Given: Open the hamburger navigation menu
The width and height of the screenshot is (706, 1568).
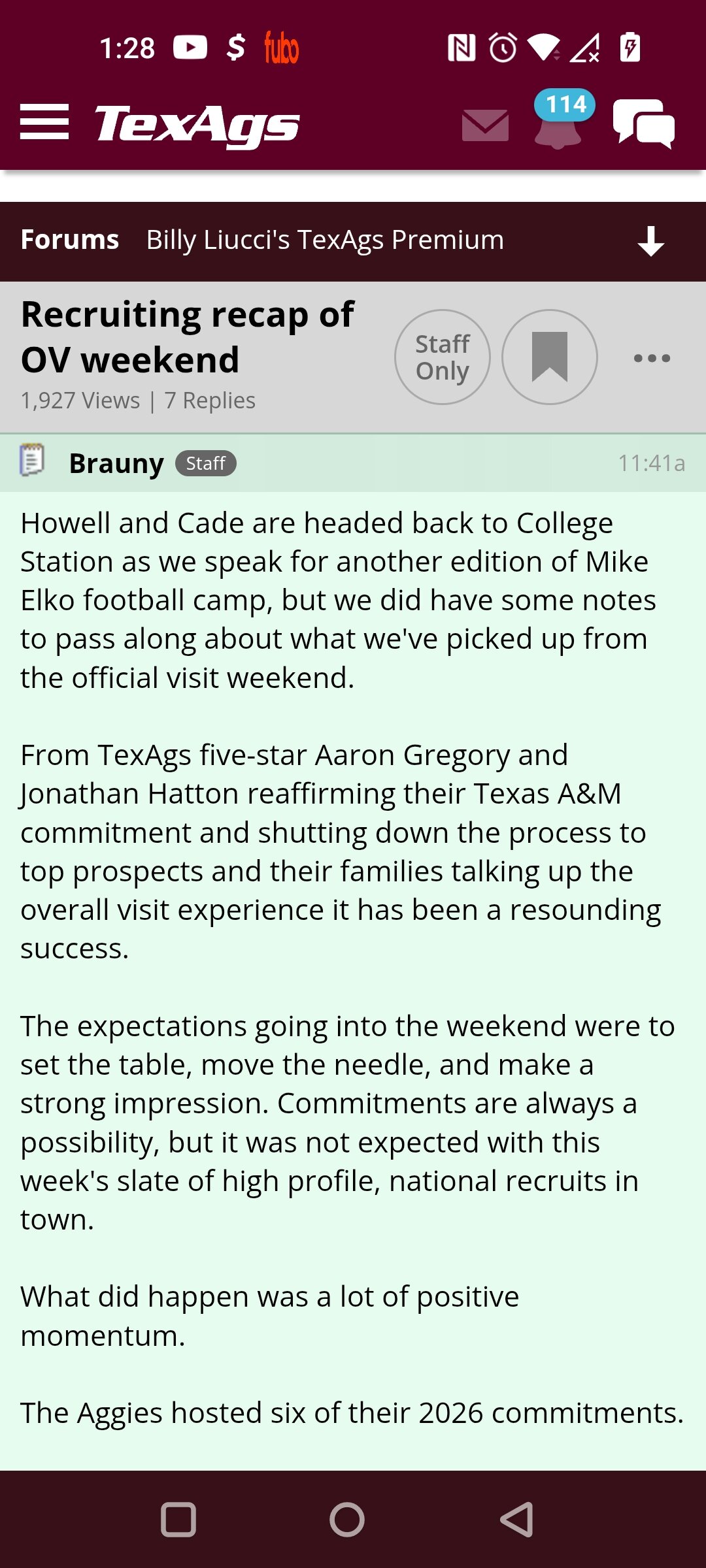Looking at the screenshot, I should pyautogui.click(x=44, y=122).
